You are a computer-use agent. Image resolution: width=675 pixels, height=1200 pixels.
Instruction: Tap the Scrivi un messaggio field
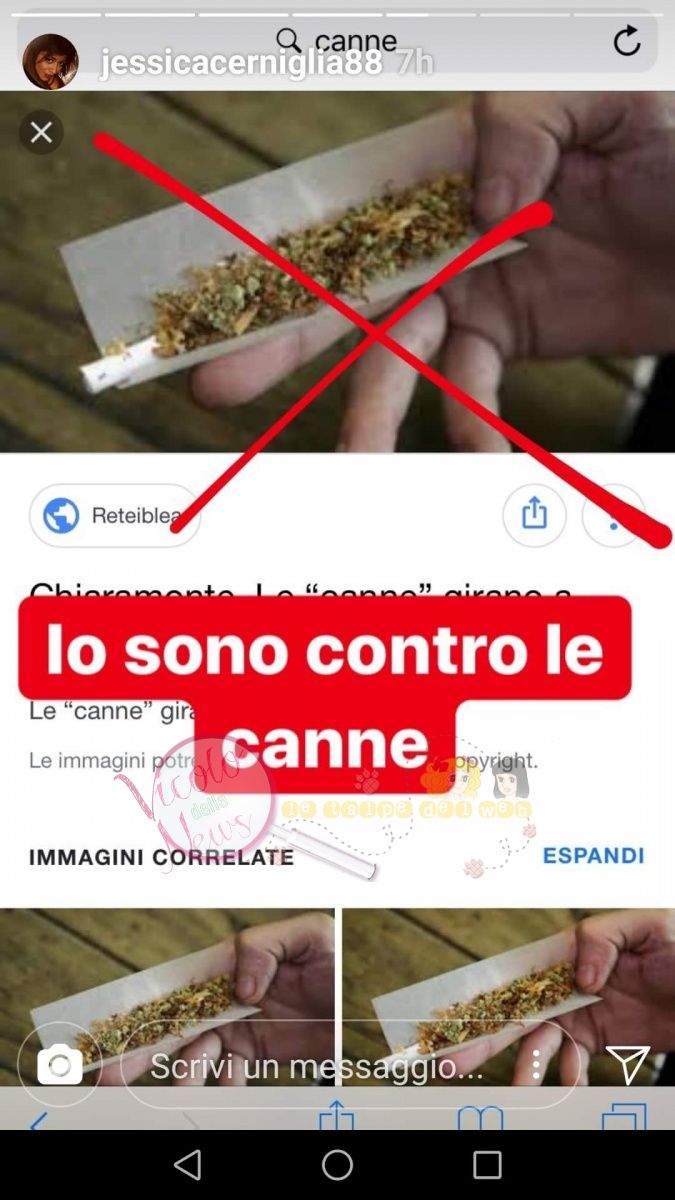(320, 1066)
